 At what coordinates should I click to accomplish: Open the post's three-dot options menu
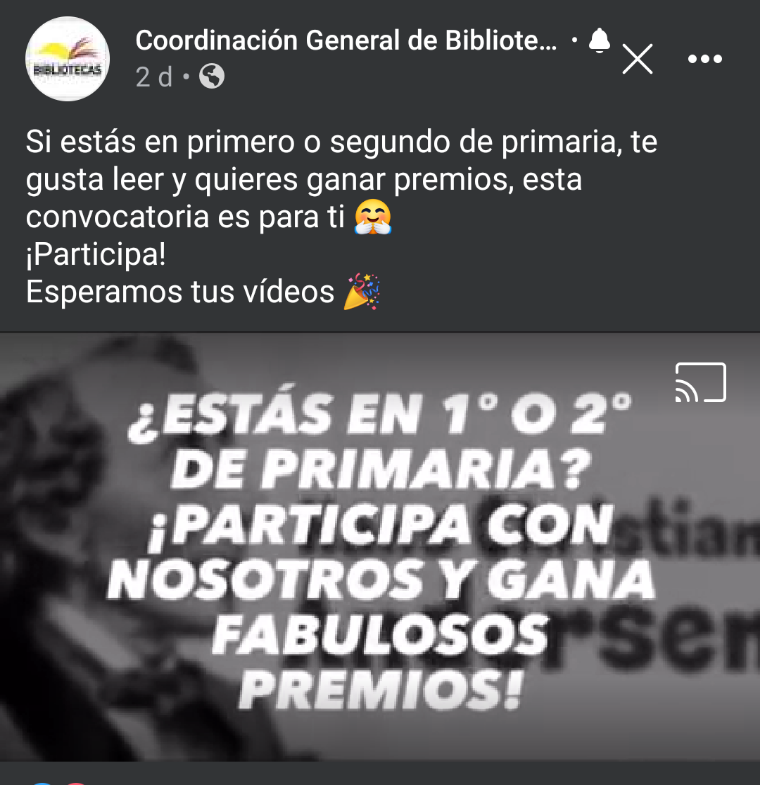pos(705,60)
